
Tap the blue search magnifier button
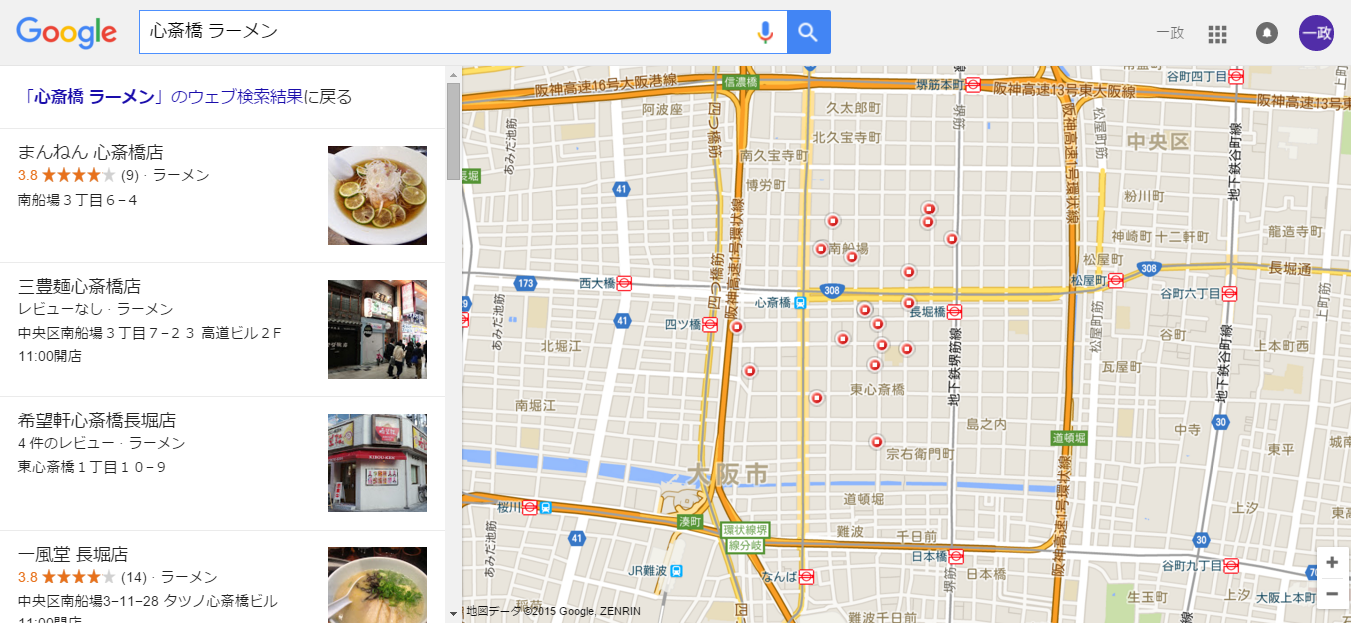coord(809,32)
